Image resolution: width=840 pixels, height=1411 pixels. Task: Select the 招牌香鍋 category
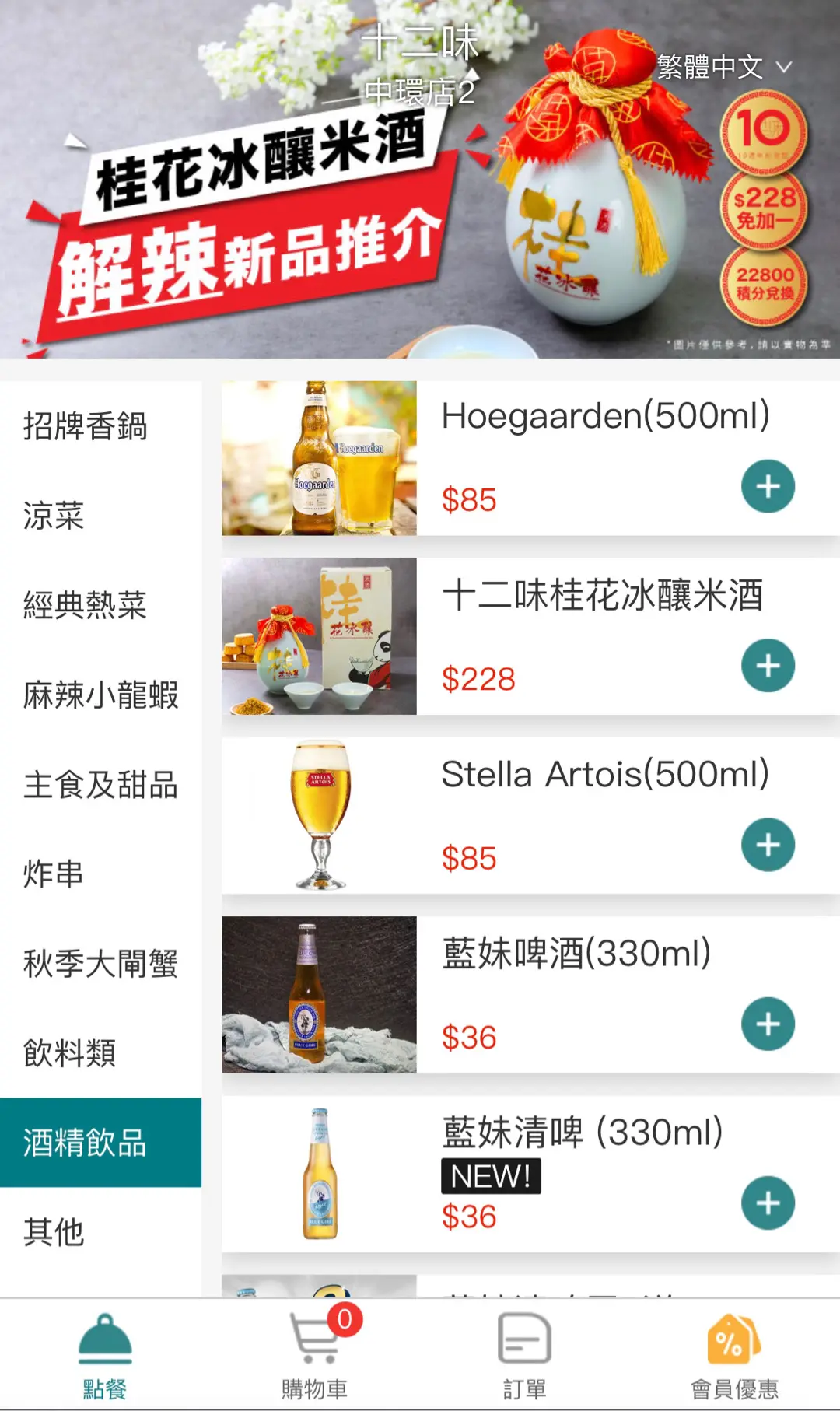click(86, 426)
